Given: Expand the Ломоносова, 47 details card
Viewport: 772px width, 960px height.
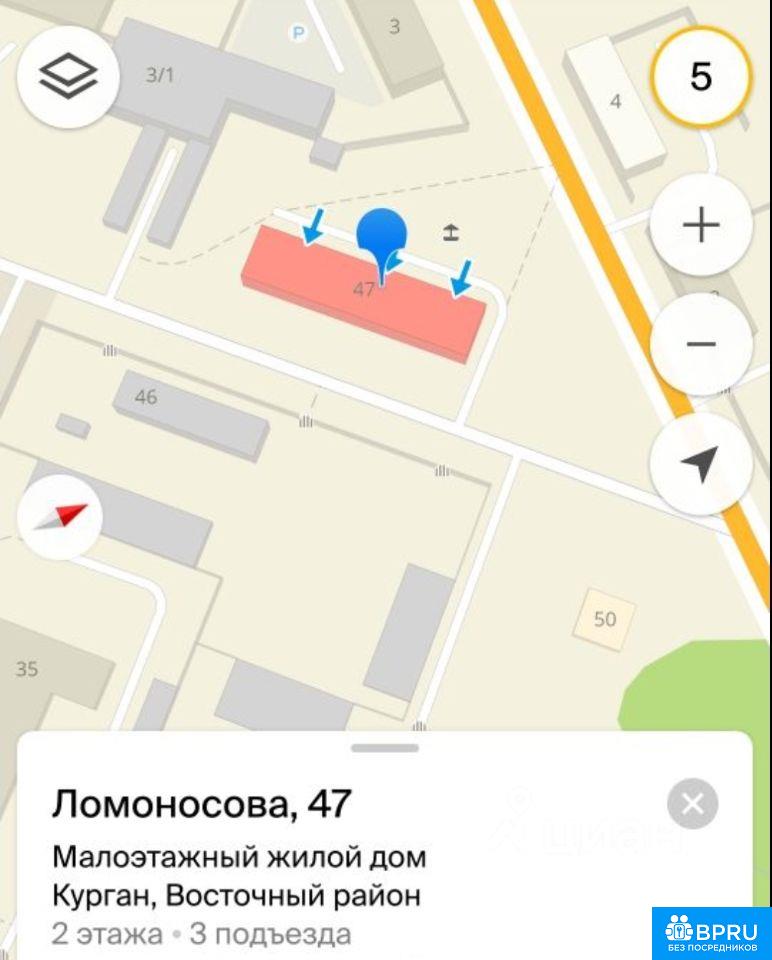Looking at the screenshot, I should 385,748.
